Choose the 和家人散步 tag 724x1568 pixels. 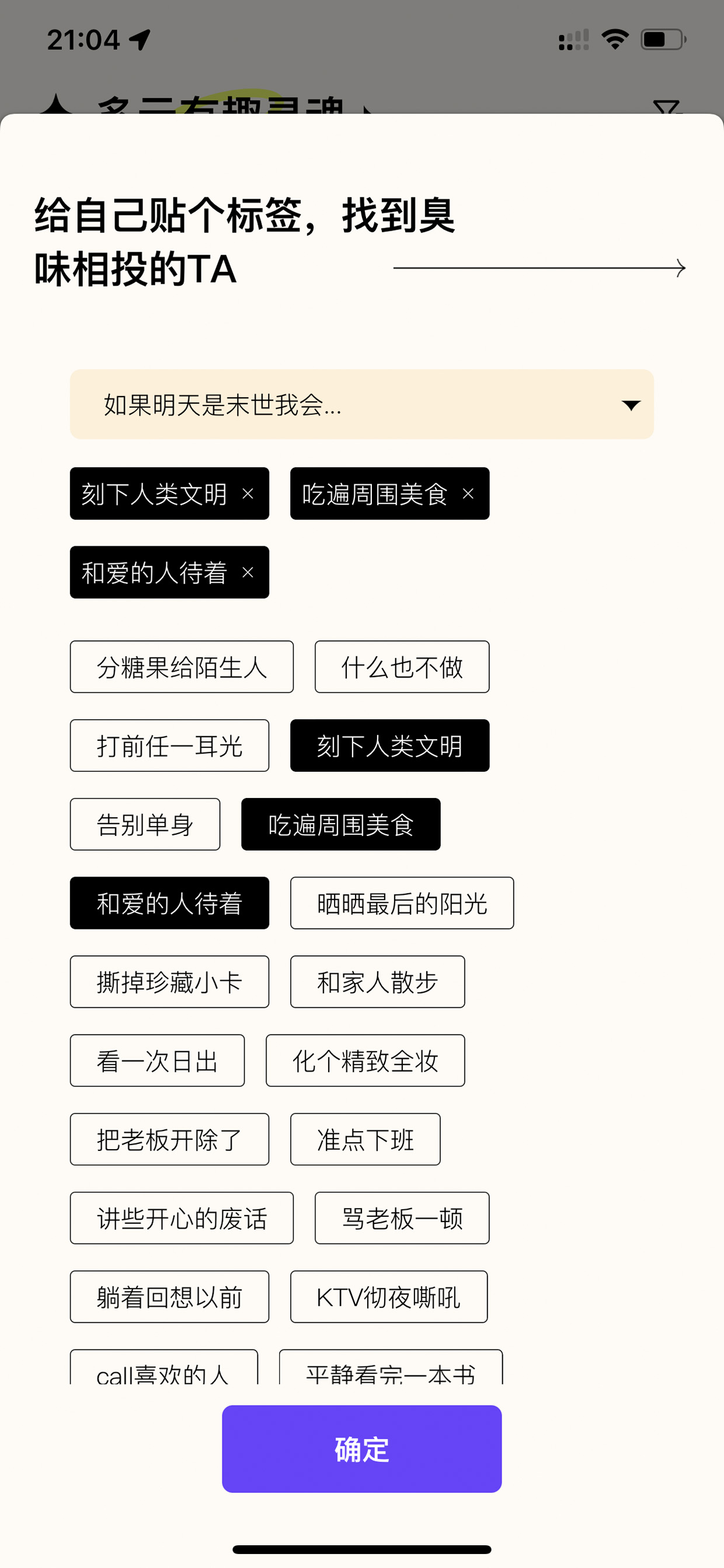(377, 982)
